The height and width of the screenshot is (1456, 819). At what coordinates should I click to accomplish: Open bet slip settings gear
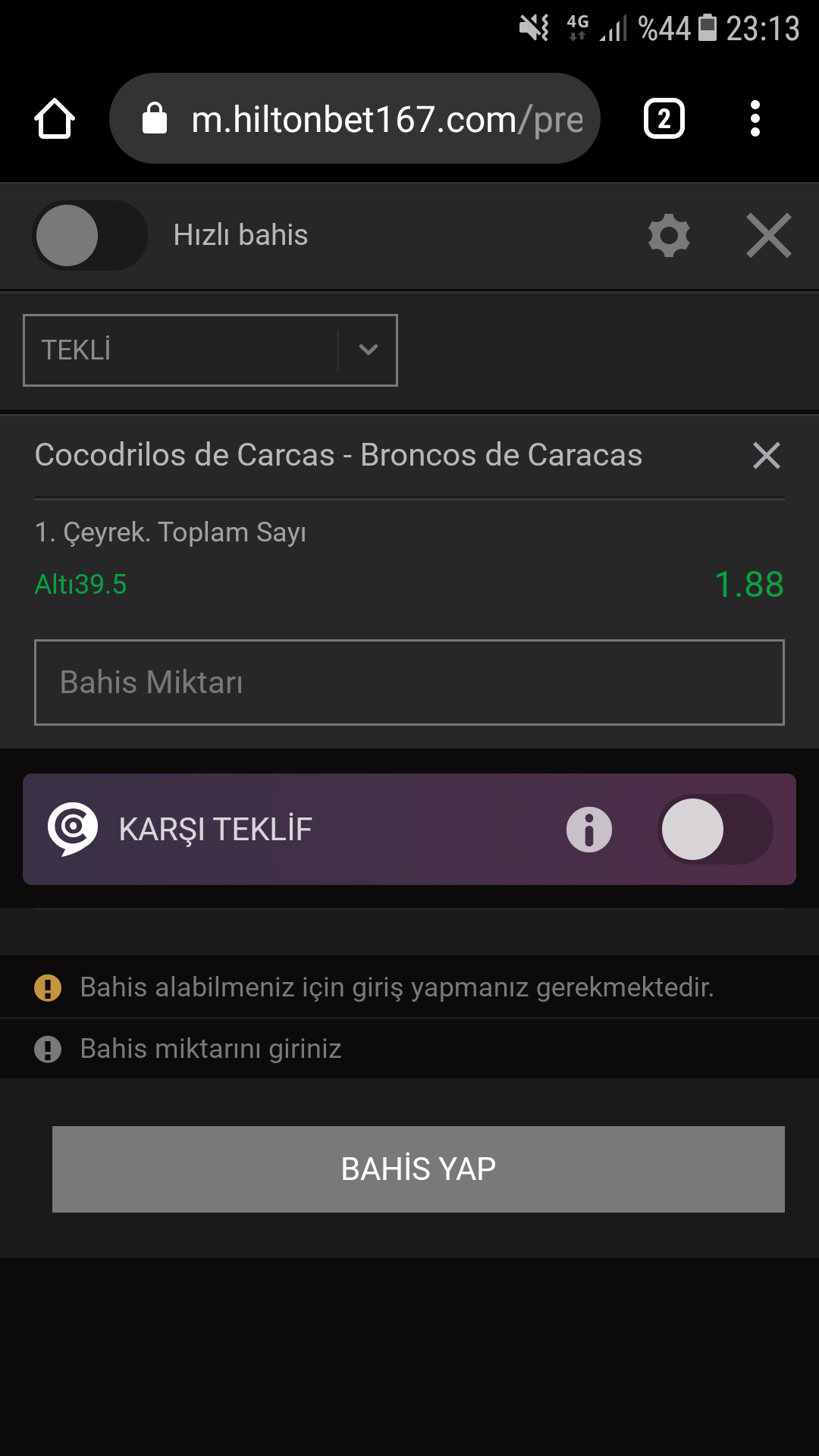click(669, 235)
